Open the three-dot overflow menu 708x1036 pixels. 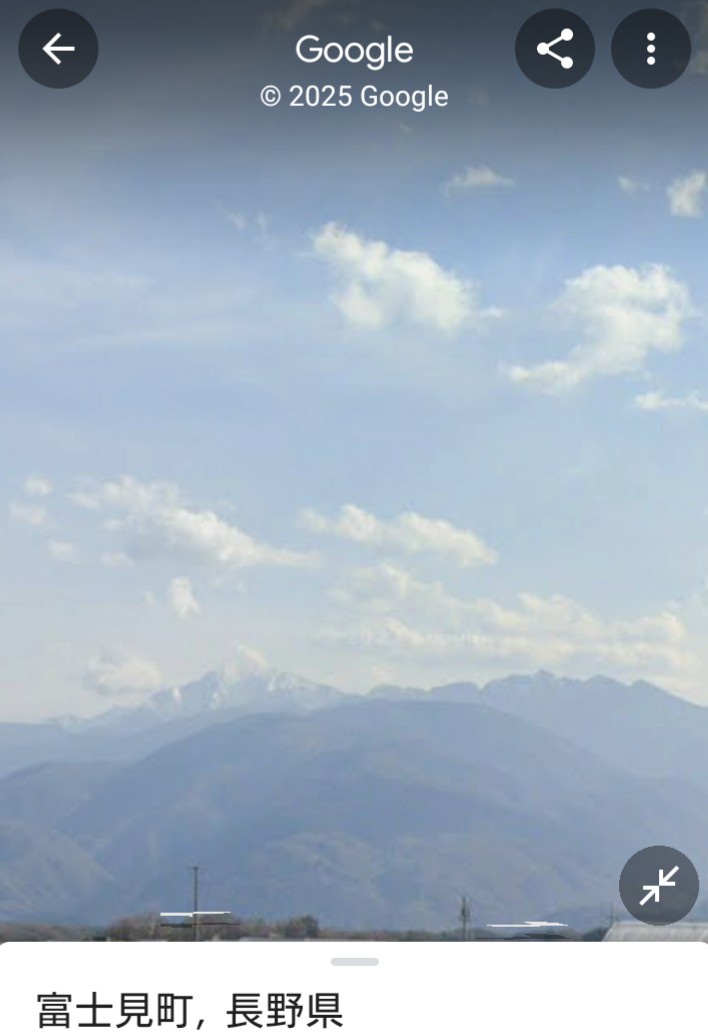pos(651,49)
